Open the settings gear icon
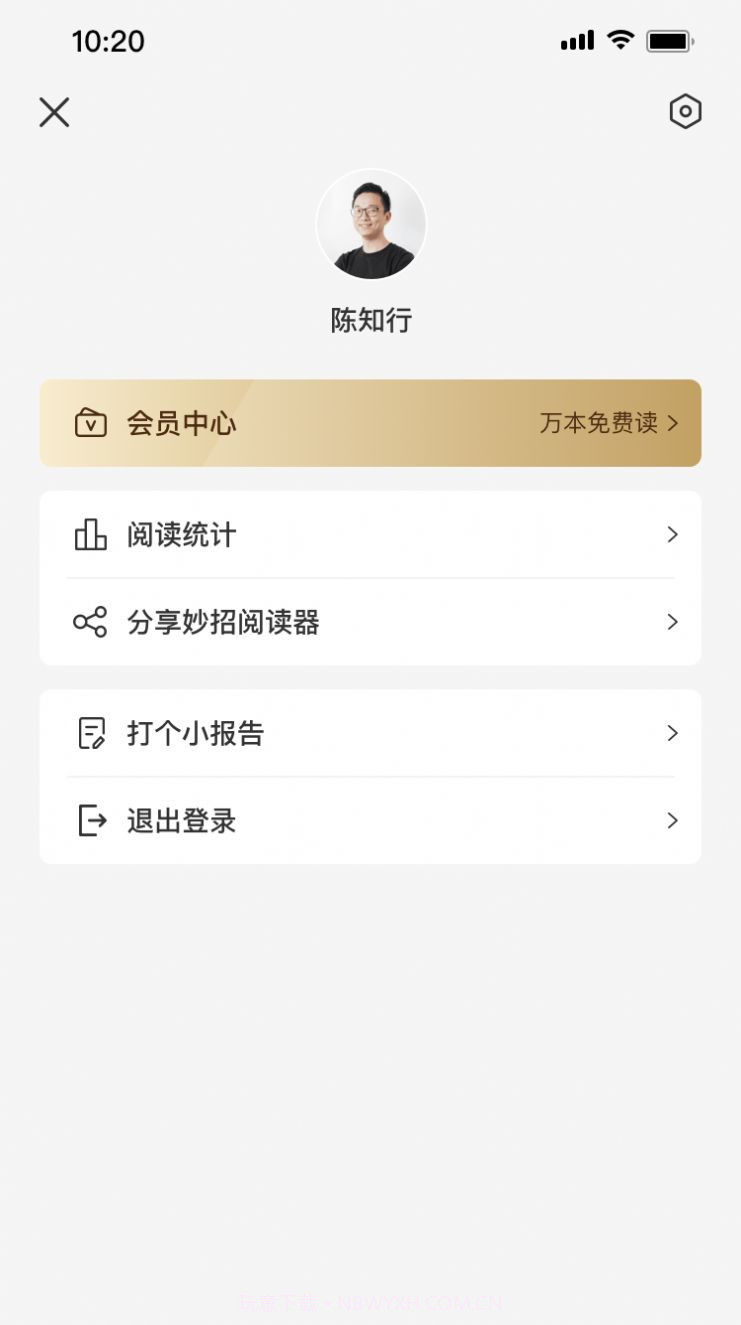 [686, 112]
